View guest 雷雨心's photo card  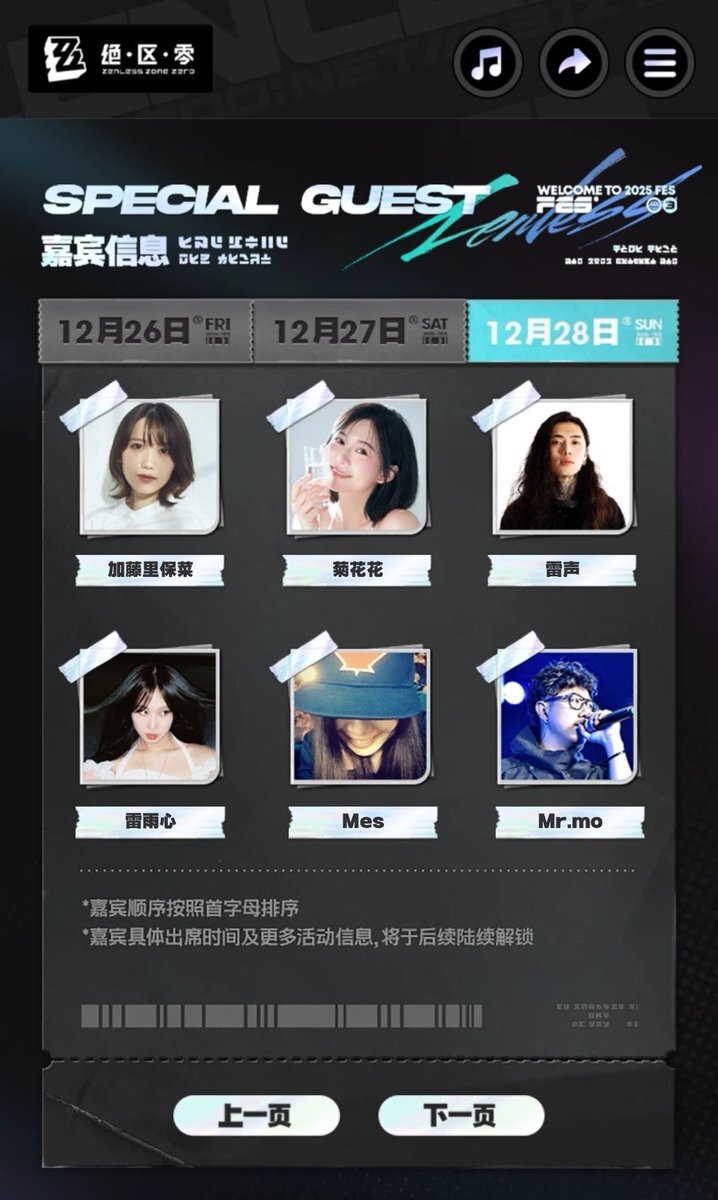[150, 716]
